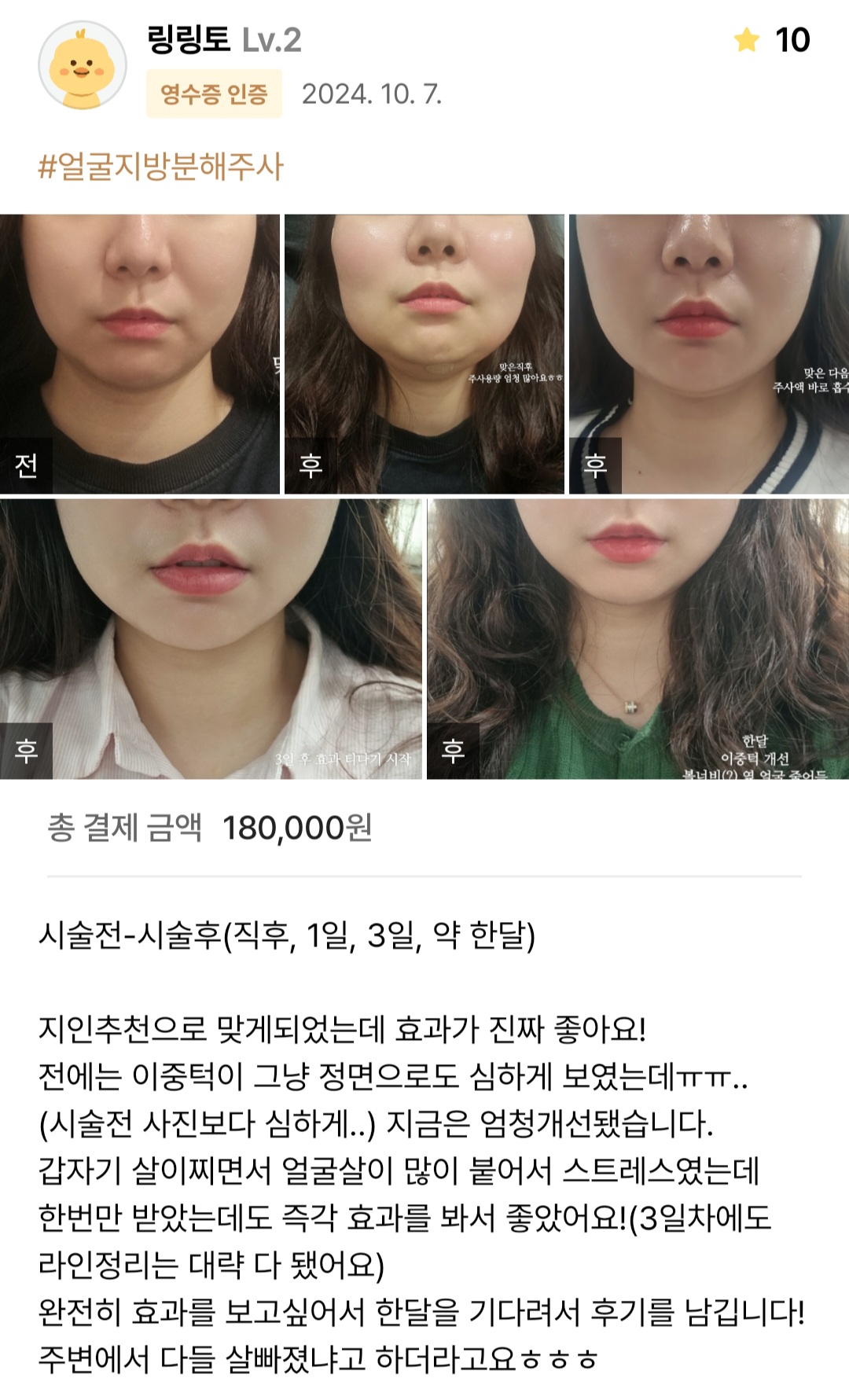This screenshot has width=849, height=1400.
Task: Open the after photo captioned 맞은직후
Action: coord(424,354)
